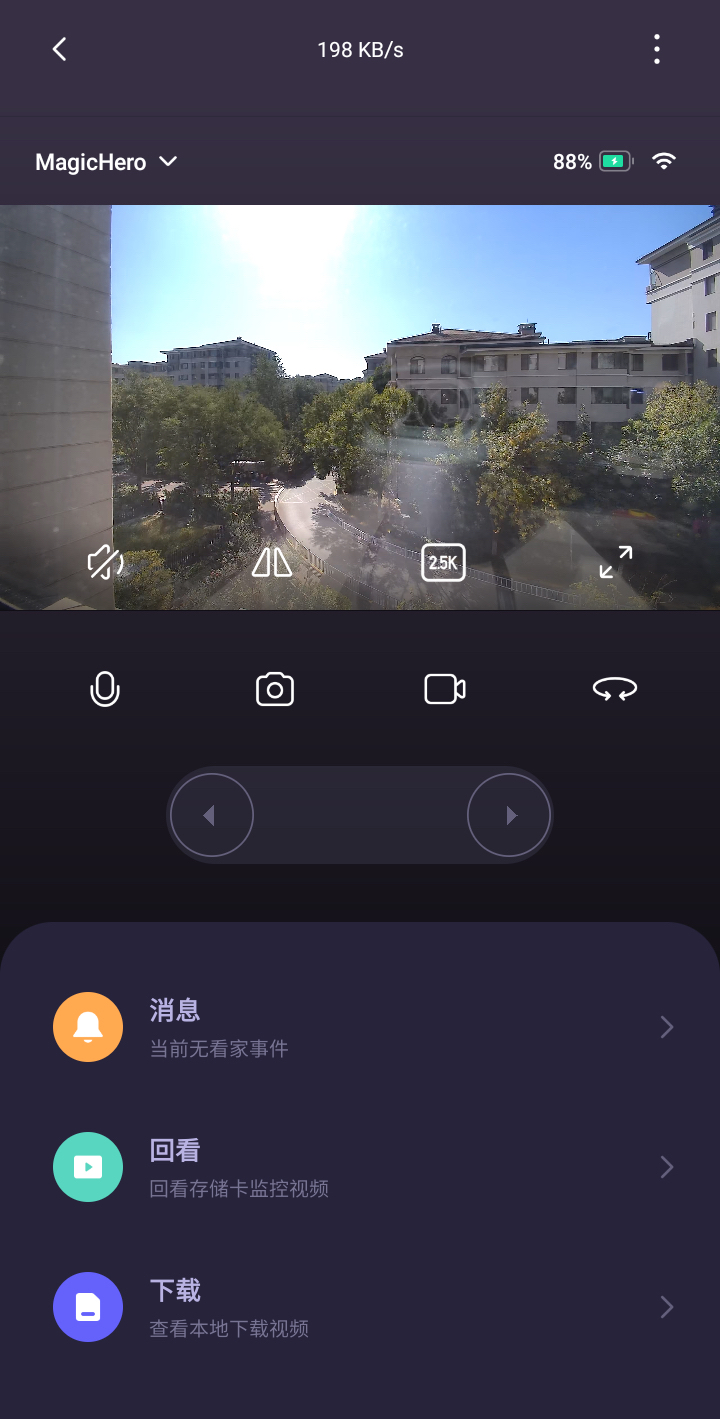720x1419 pixels.
Task: Pan the camera right
Action: (509, 815)
